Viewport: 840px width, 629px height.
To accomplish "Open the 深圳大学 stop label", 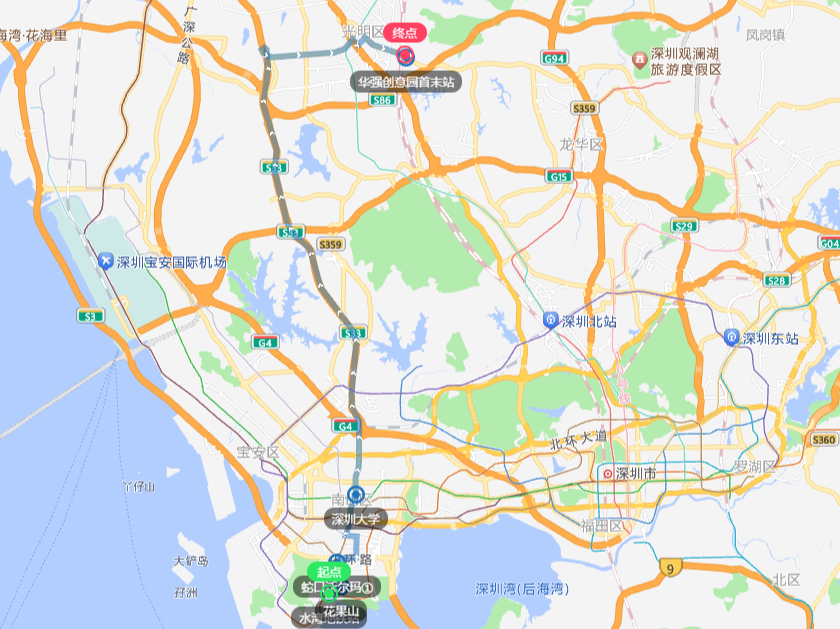I will [356, 519].
